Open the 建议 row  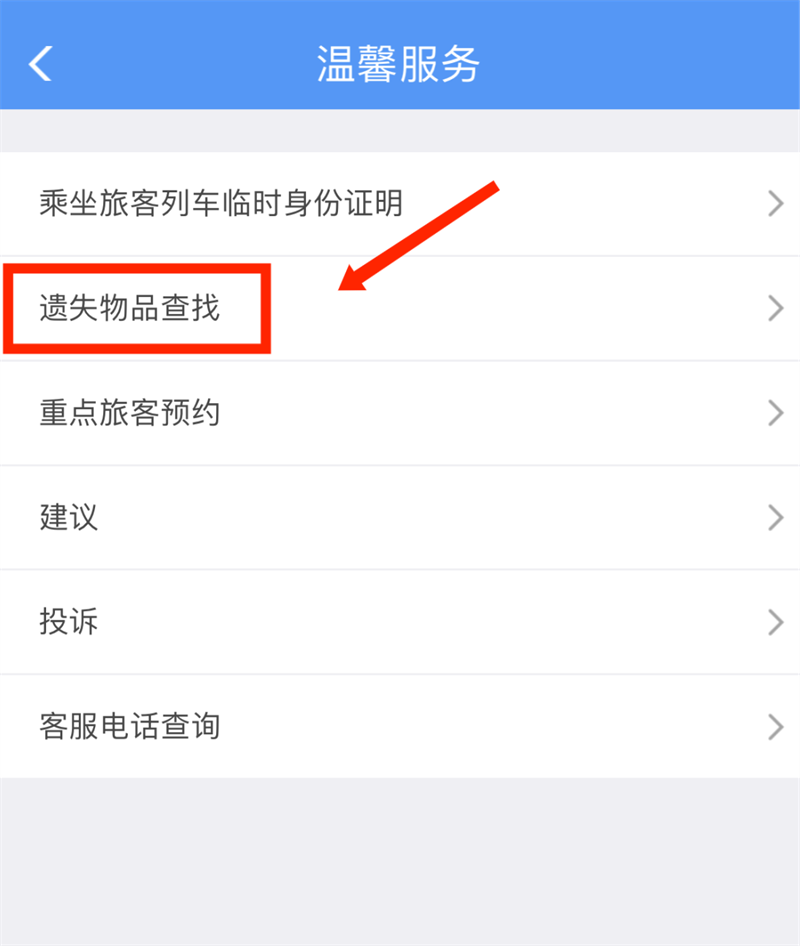click(400, 518)
